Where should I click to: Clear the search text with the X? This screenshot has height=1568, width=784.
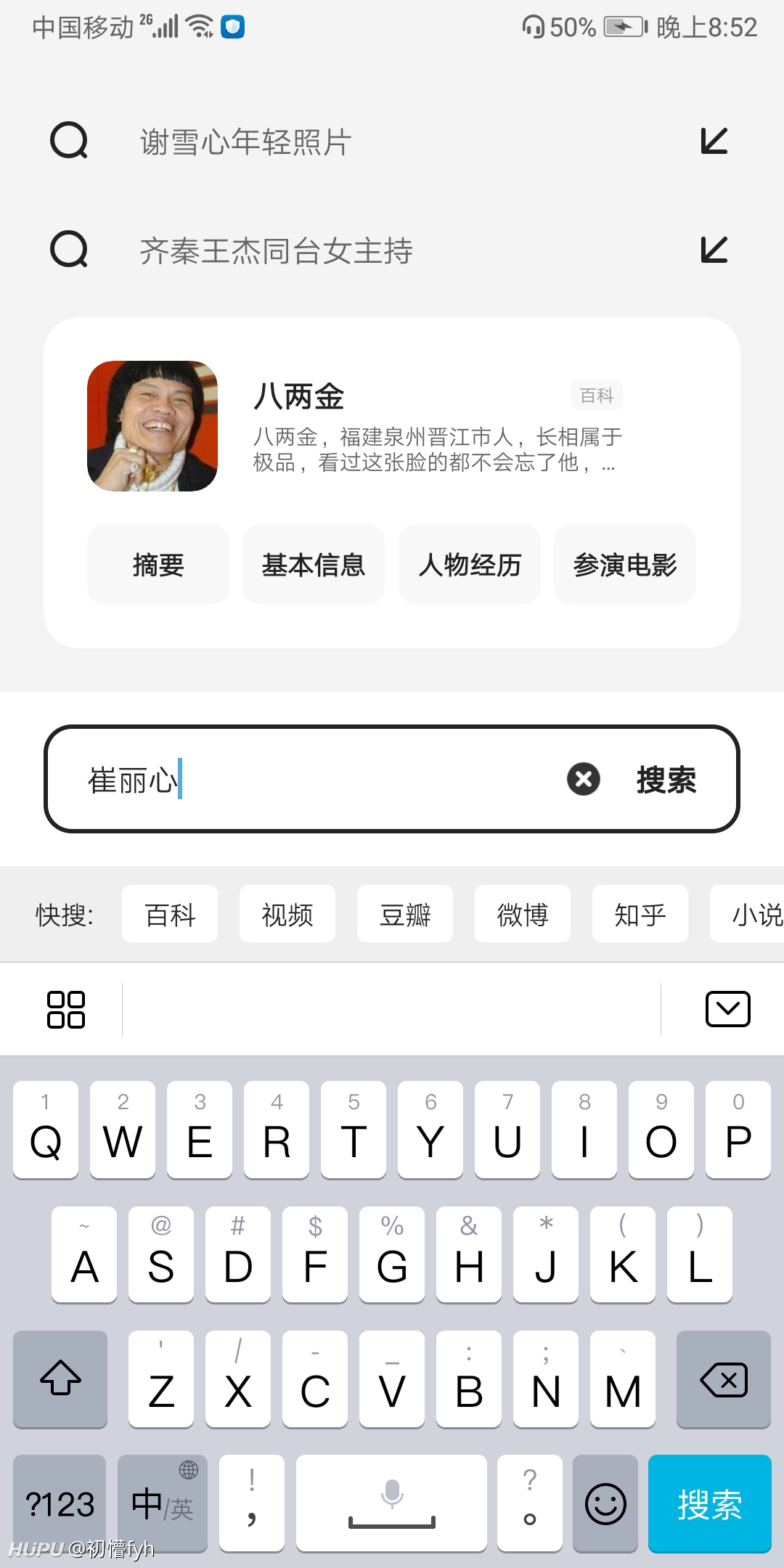coord(584,780)
